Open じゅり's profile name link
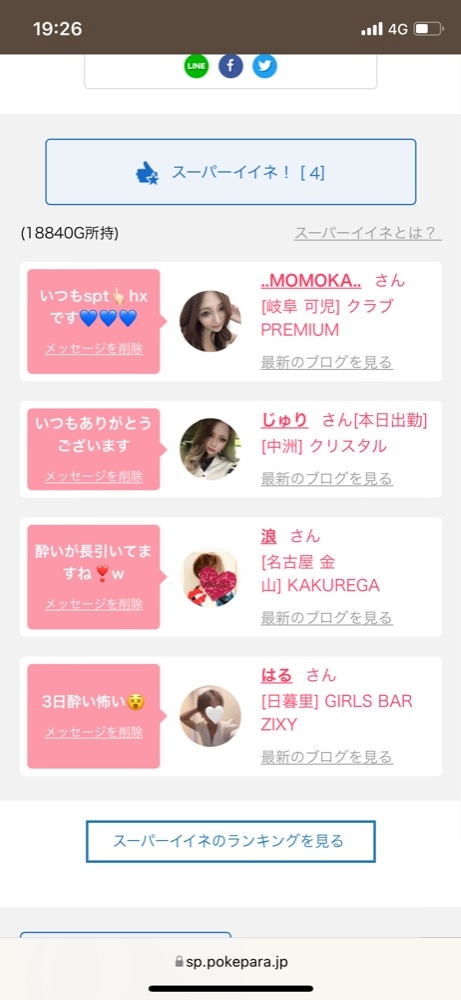461x1000 pixels. [284, 420]
